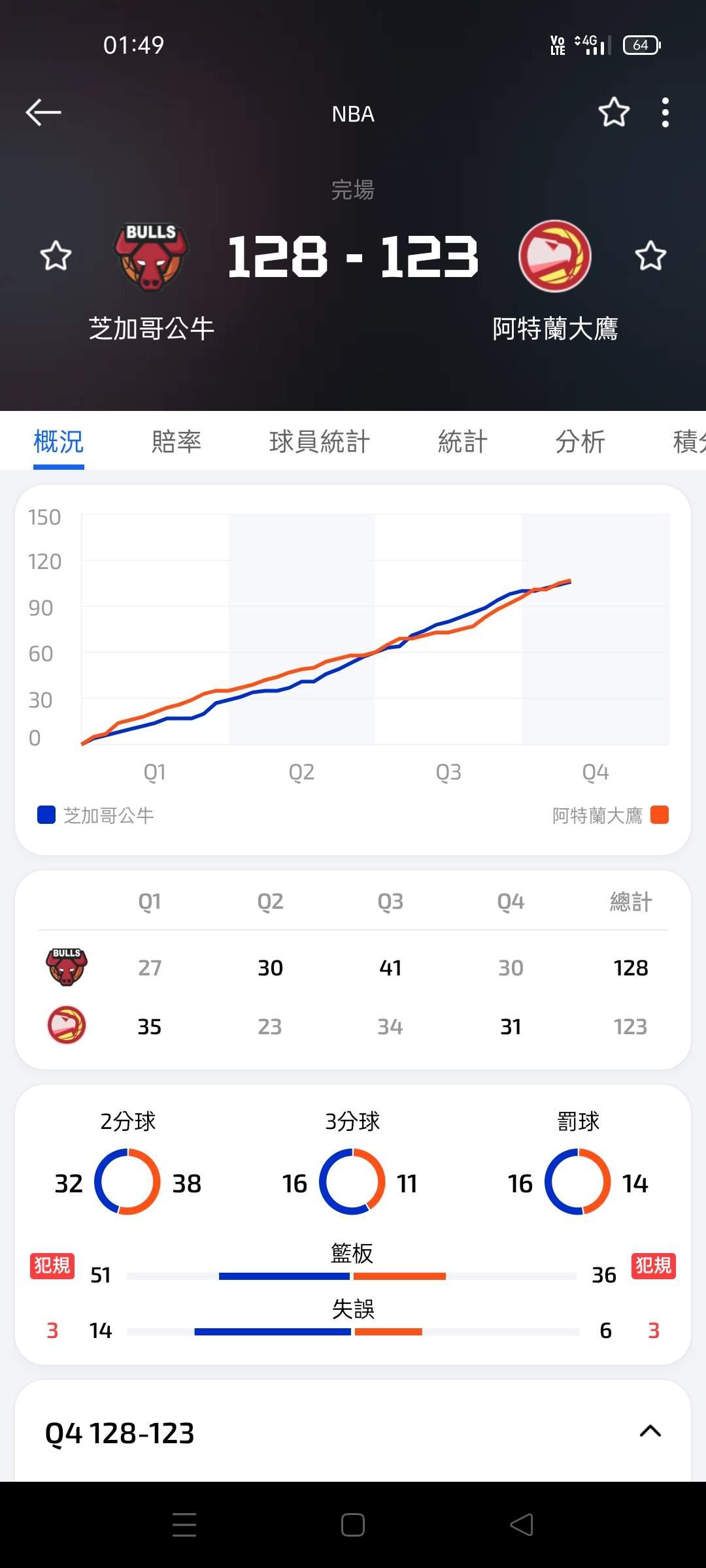Collapse the Q4 128-123 section

point(650,1431)
